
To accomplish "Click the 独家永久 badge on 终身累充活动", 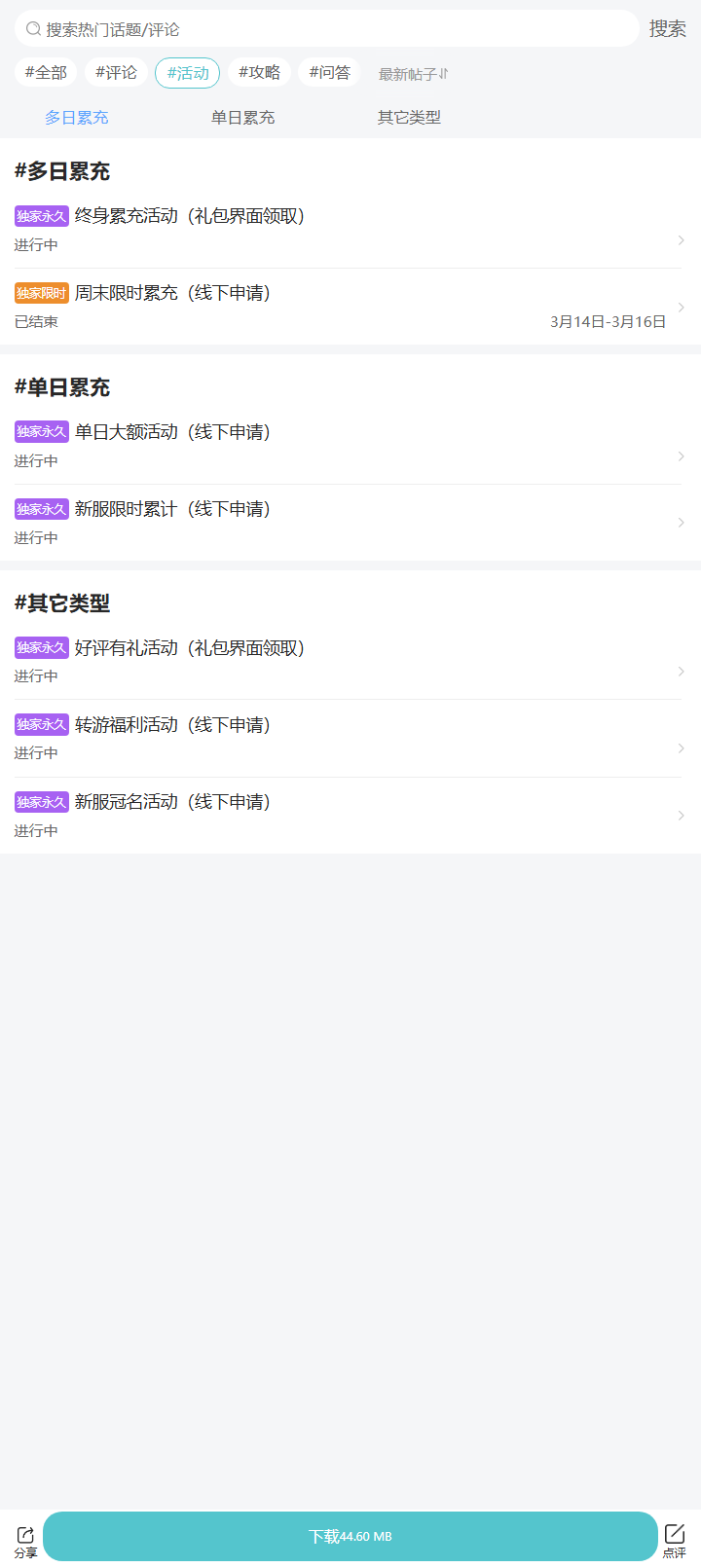I will pyautogui.click(x=41, y=216).
